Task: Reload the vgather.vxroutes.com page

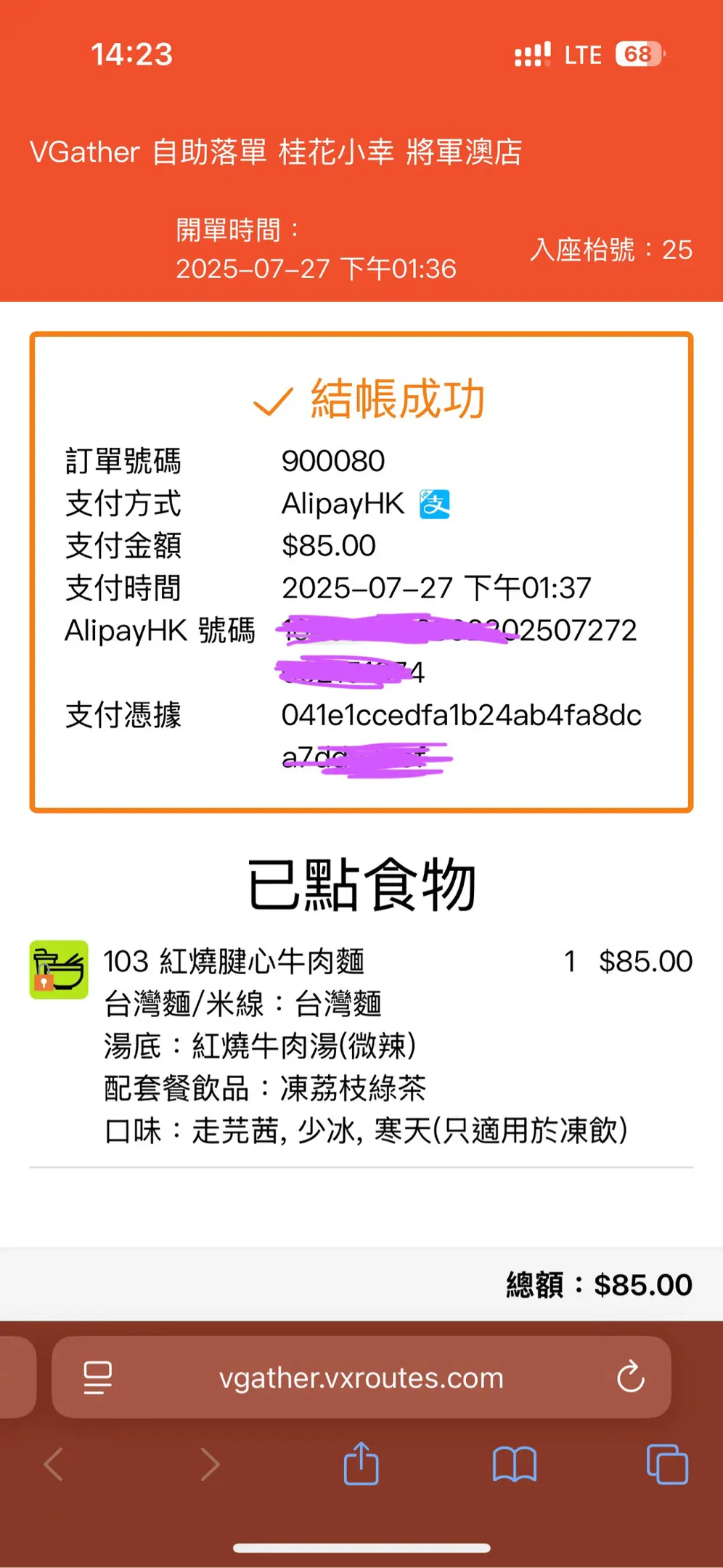Action: coord(630,1377)
